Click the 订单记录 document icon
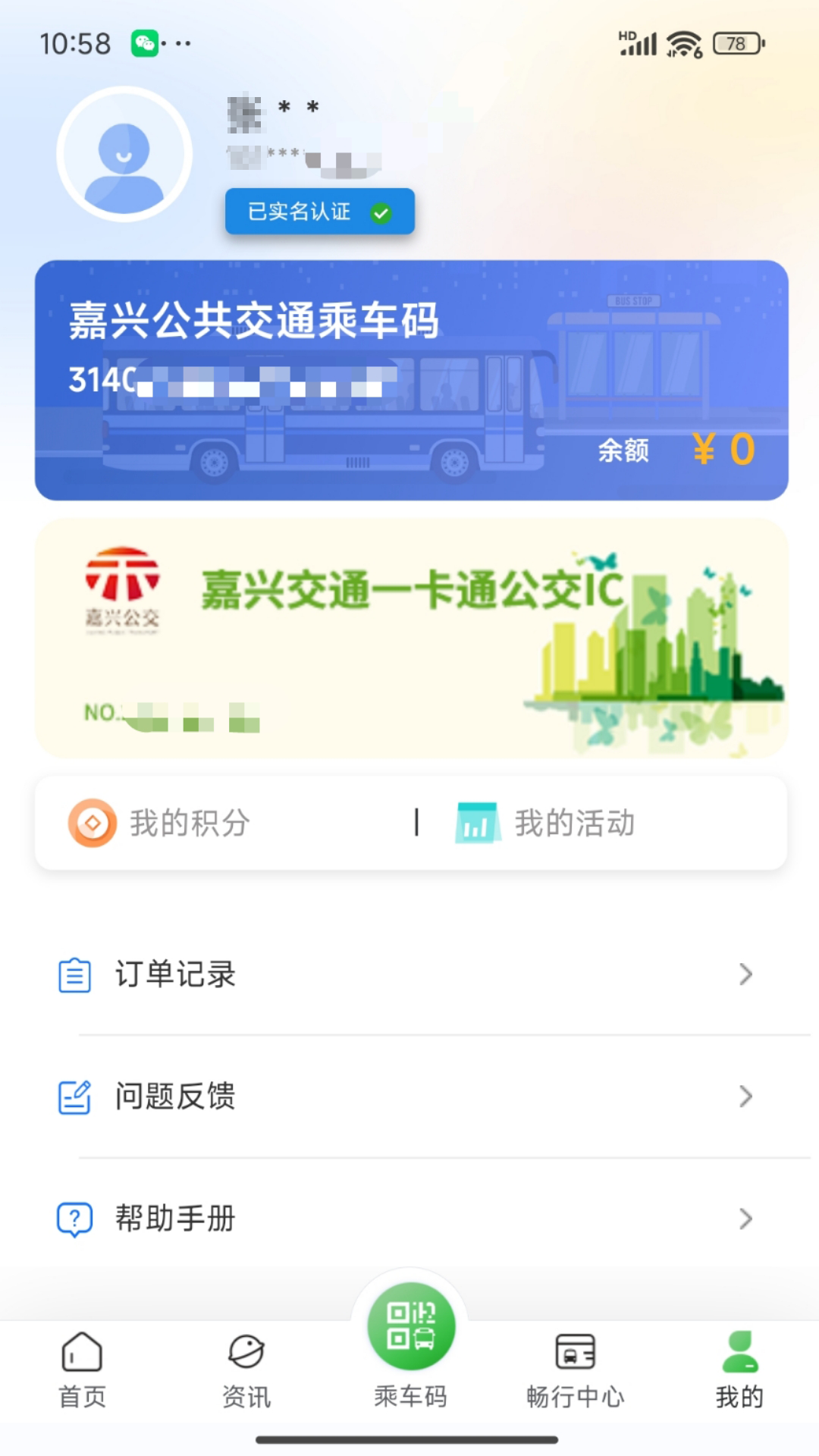Screen dimensions: 819x1456 click(74, 975)
